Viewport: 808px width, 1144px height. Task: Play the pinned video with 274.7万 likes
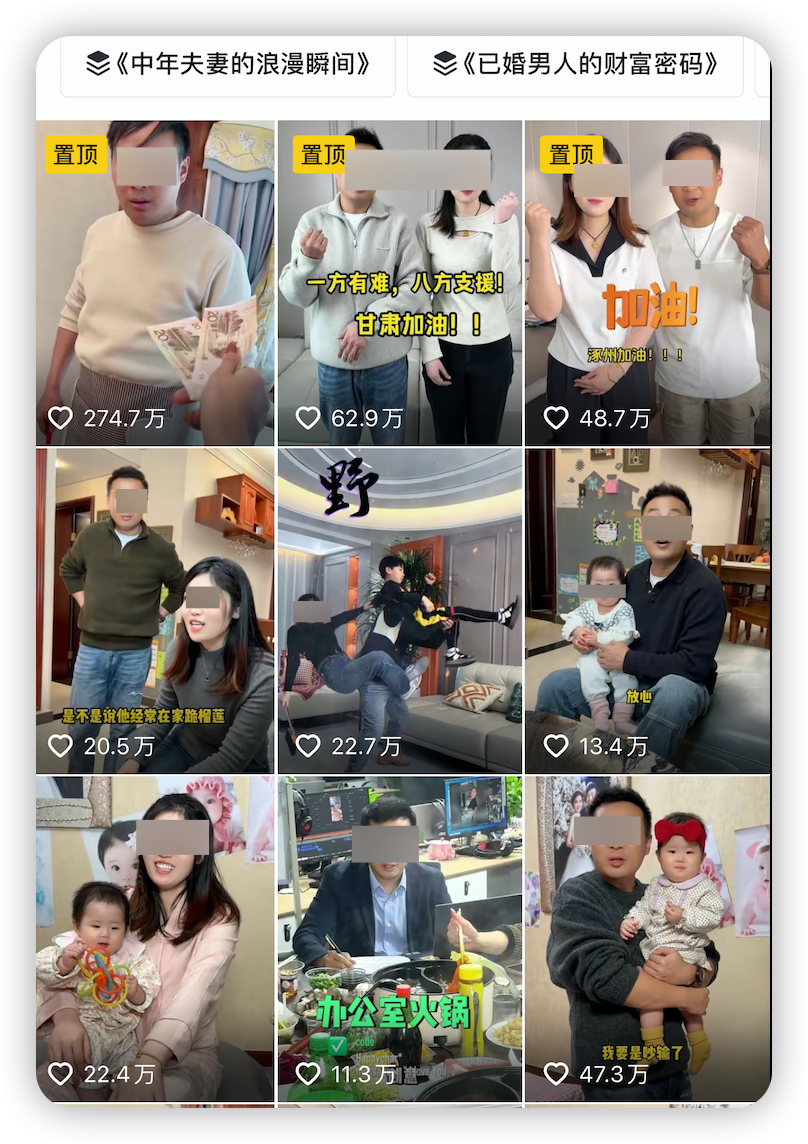[x=155, y=283]
